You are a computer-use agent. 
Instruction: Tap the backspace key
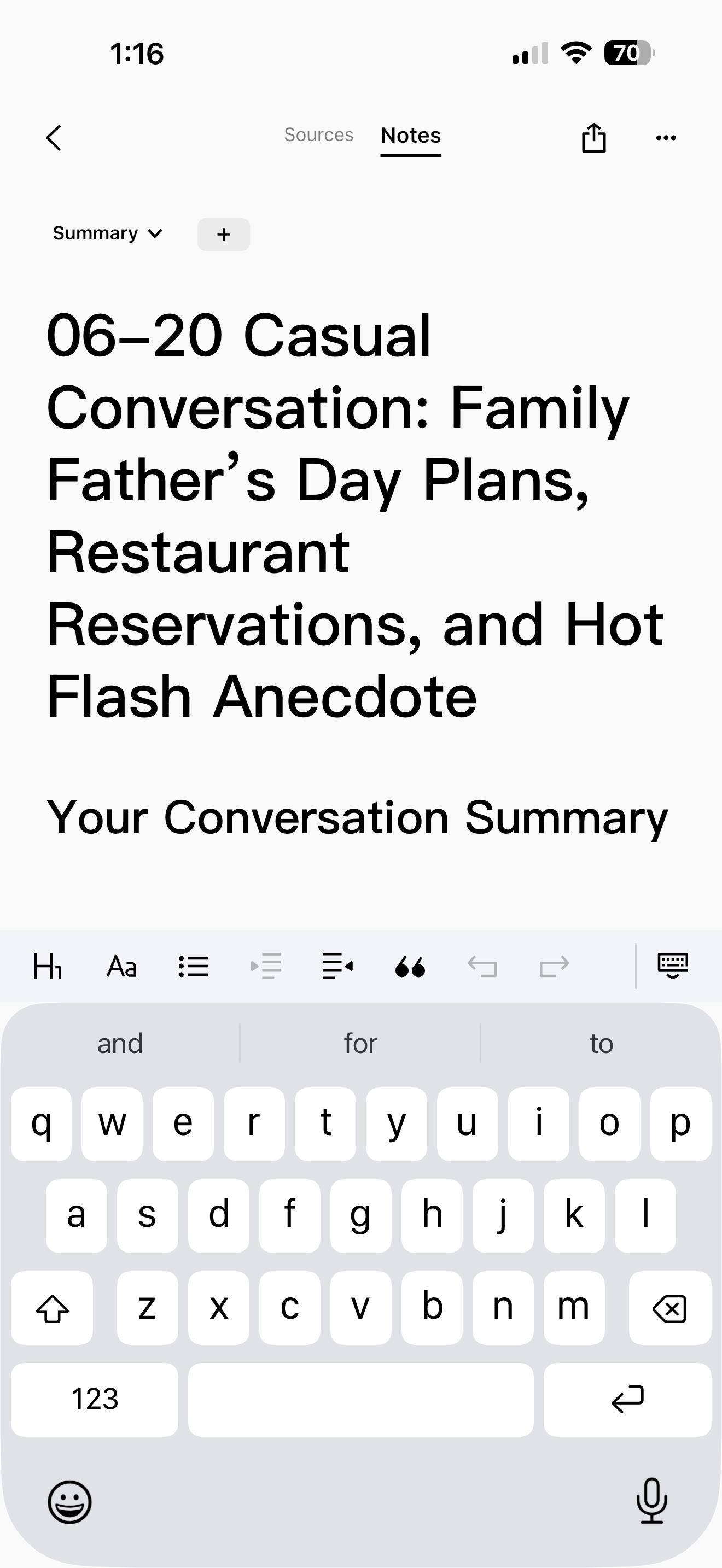tap(669, 1307)
